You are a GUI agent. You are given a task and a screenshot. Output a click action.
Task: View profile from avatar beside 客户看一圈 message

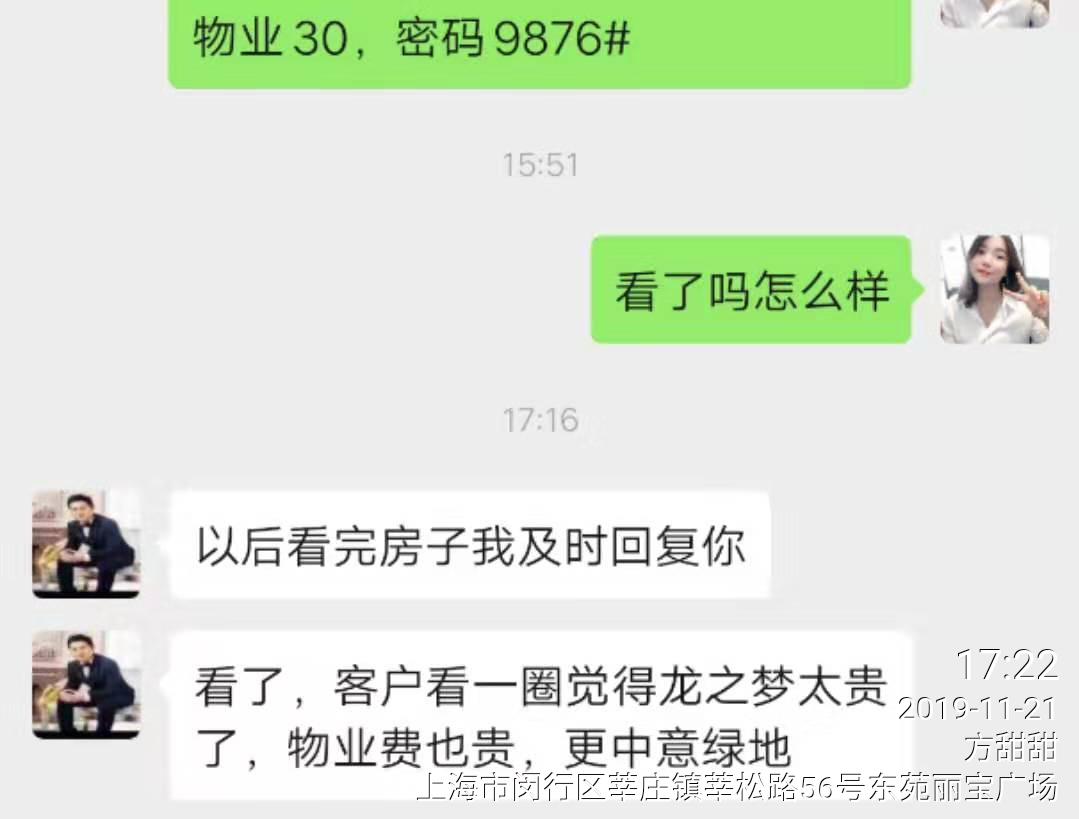pyautogui.click(x=86, y=685)
